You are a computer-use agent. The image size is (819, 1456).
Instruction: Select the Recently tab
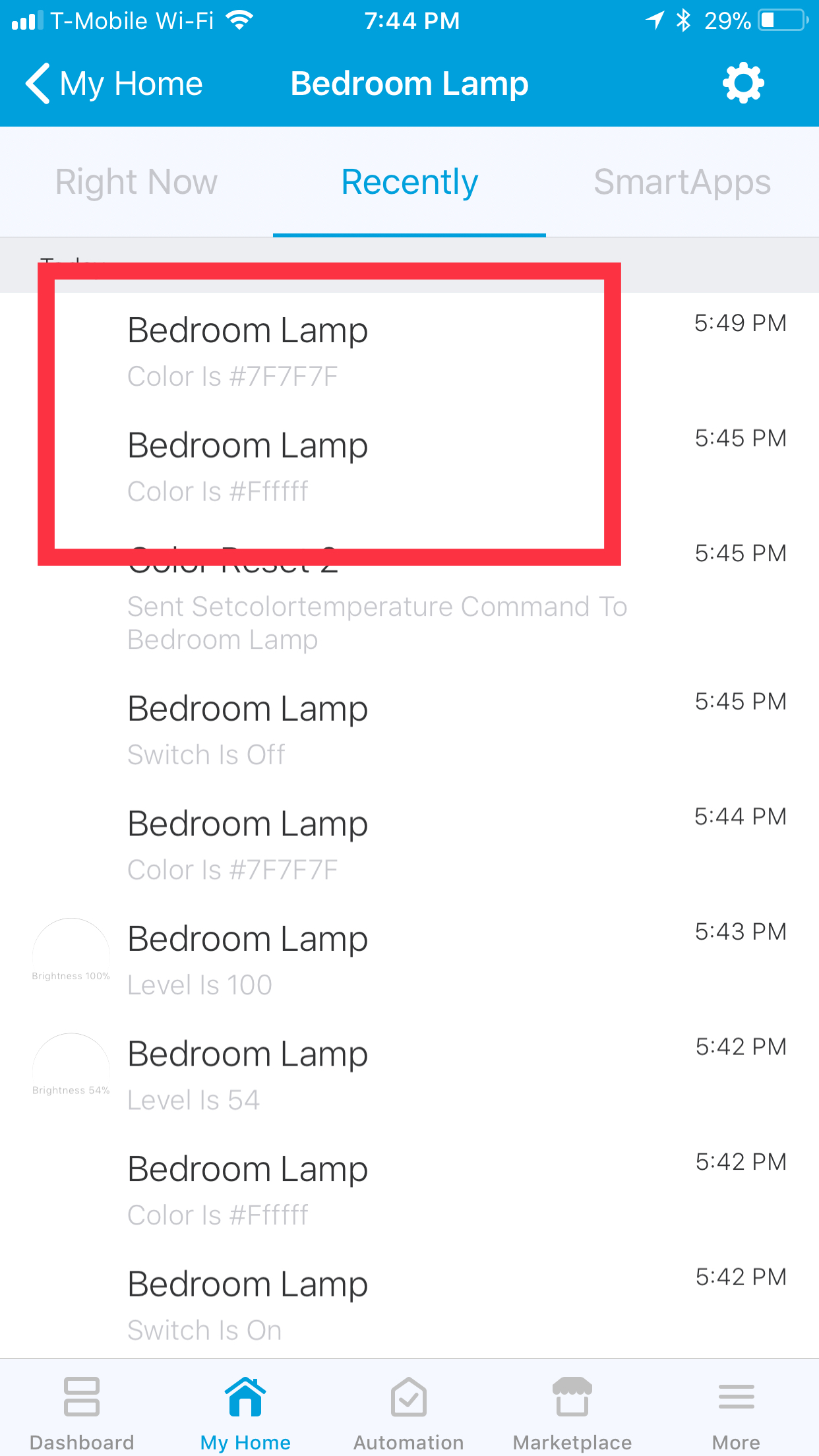[409, 182]
